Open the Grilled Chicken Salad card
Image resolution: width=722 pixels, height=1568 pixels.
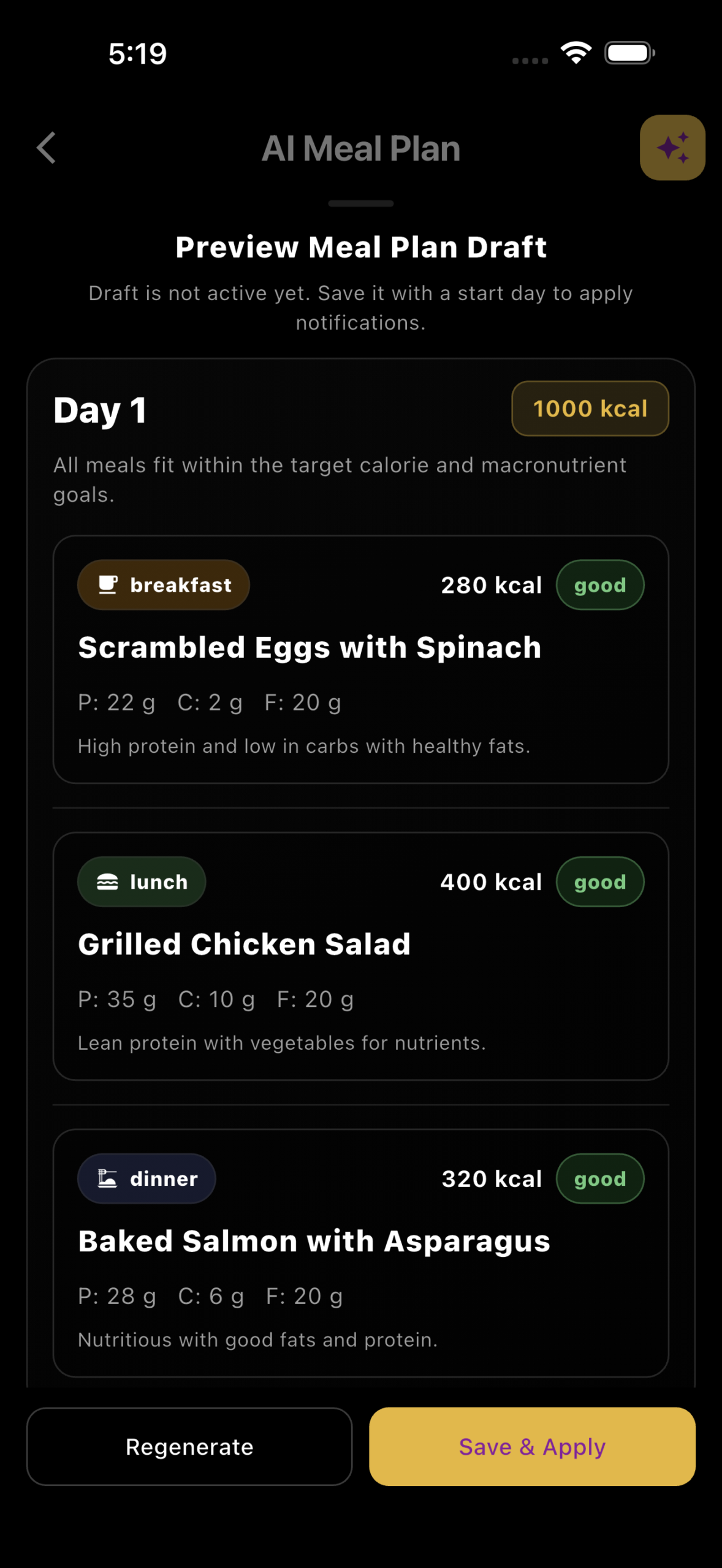[360, 956]
